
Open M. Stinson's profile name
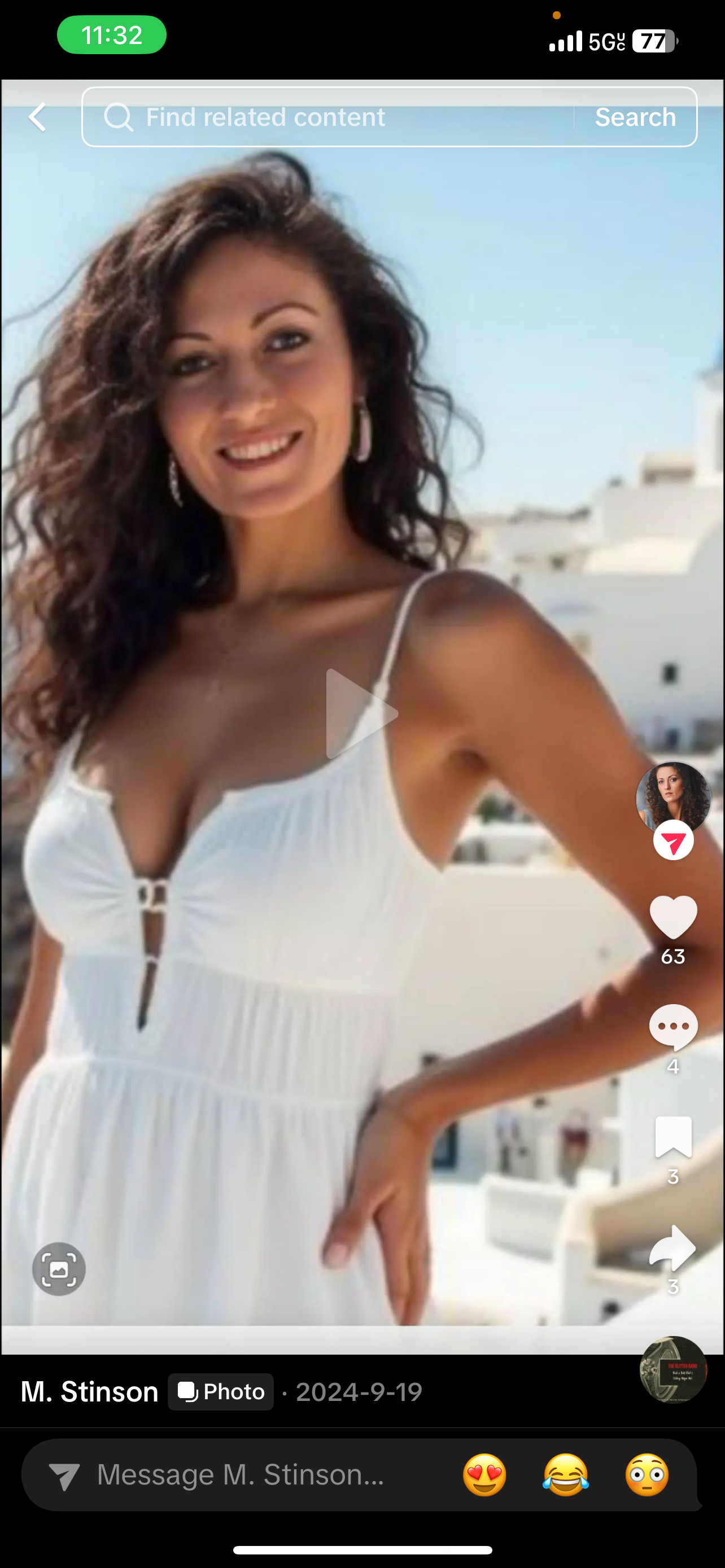(89, 1392)
